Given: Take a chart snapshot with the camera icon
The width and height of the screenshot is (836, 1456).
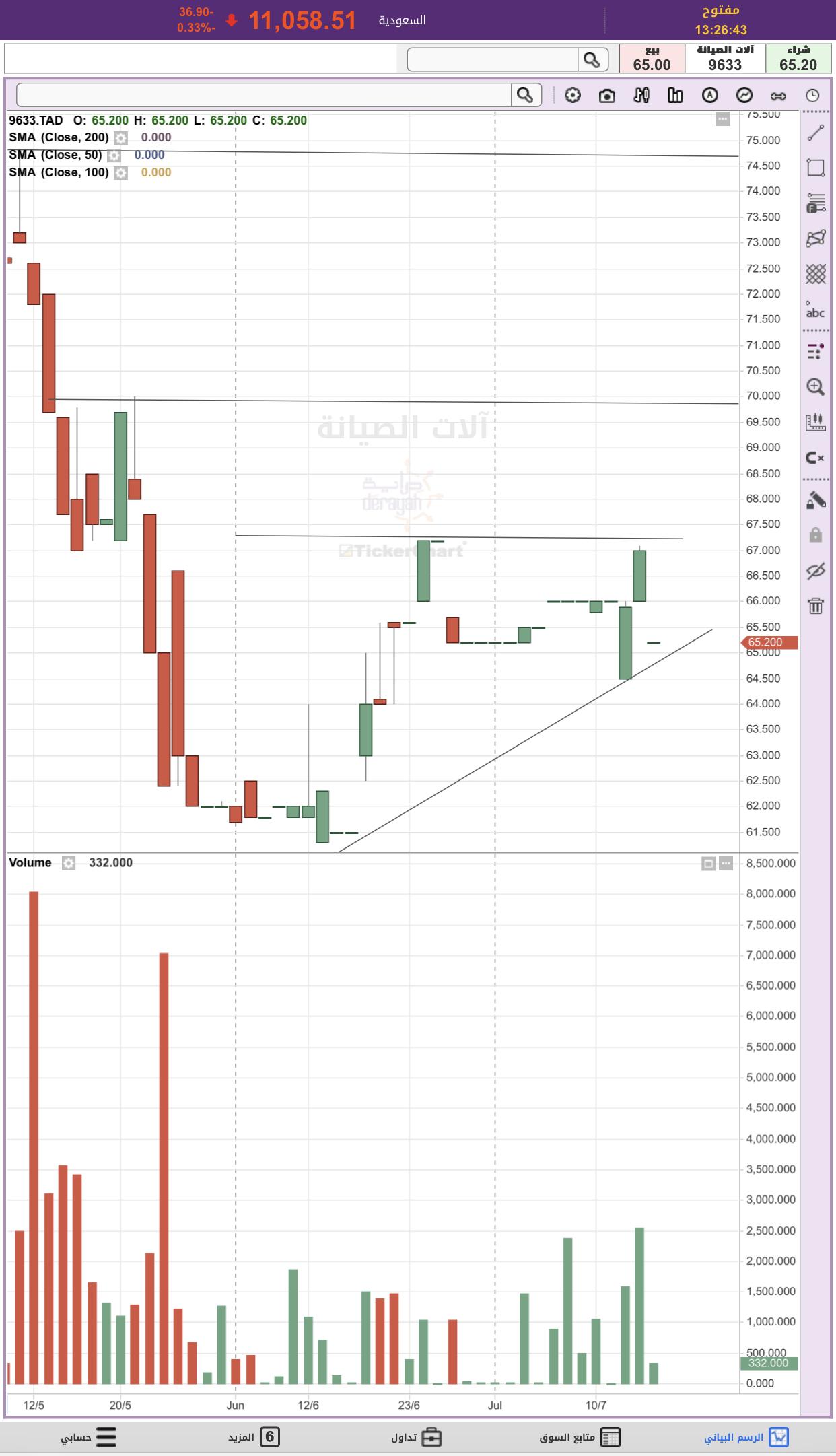Looking at the screenshot, I should click(x=607, y=96).
